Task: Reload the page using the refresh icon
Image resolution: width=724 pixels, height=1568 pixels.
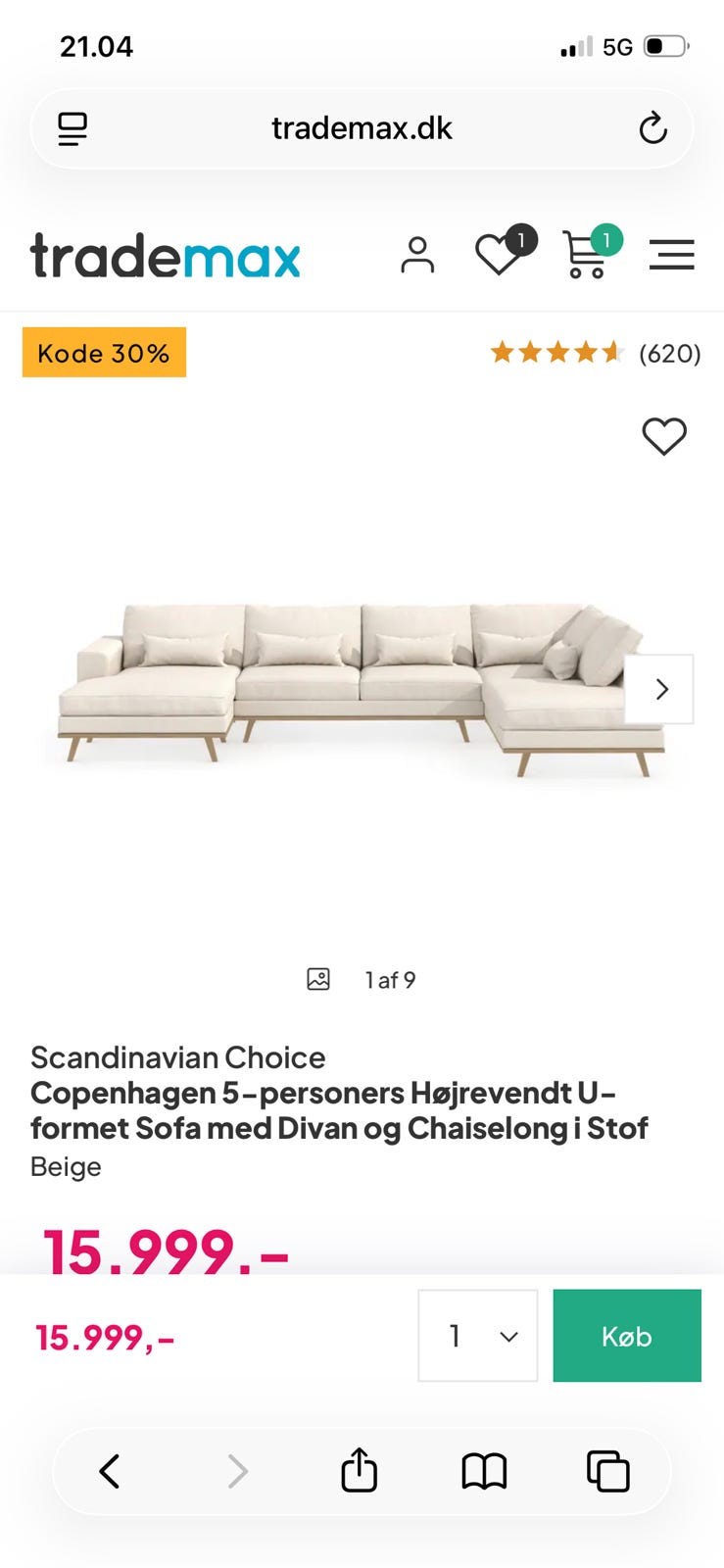Action: coord(652,127)
